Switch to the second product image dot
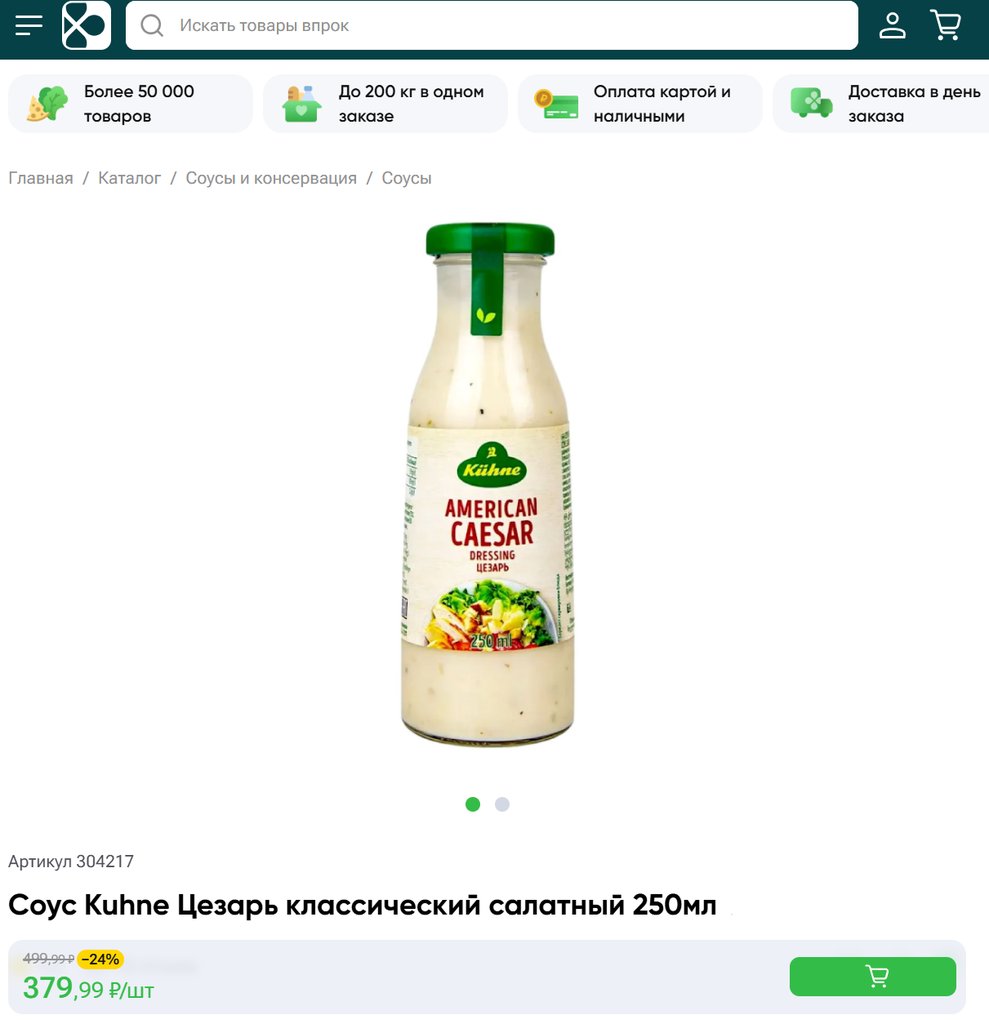 (502, 804)
